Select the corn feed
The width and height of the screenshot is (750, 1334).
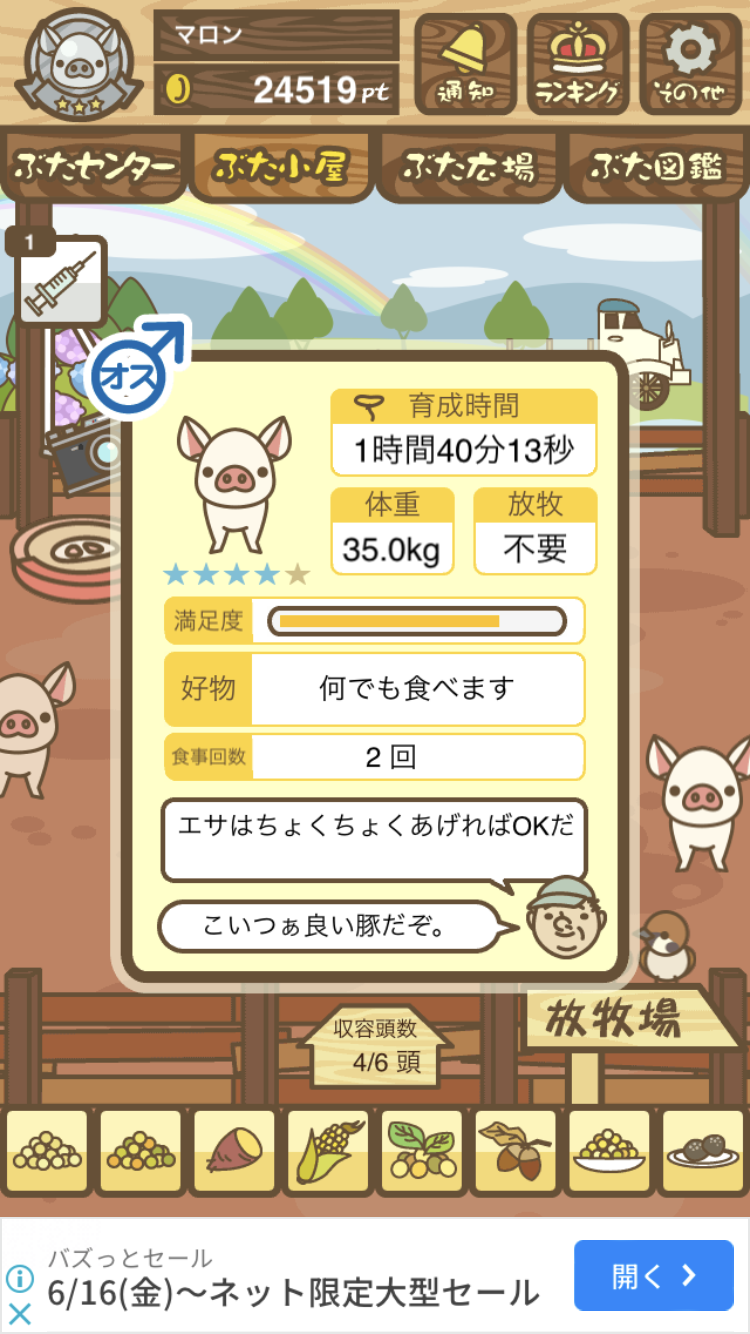328,1153
